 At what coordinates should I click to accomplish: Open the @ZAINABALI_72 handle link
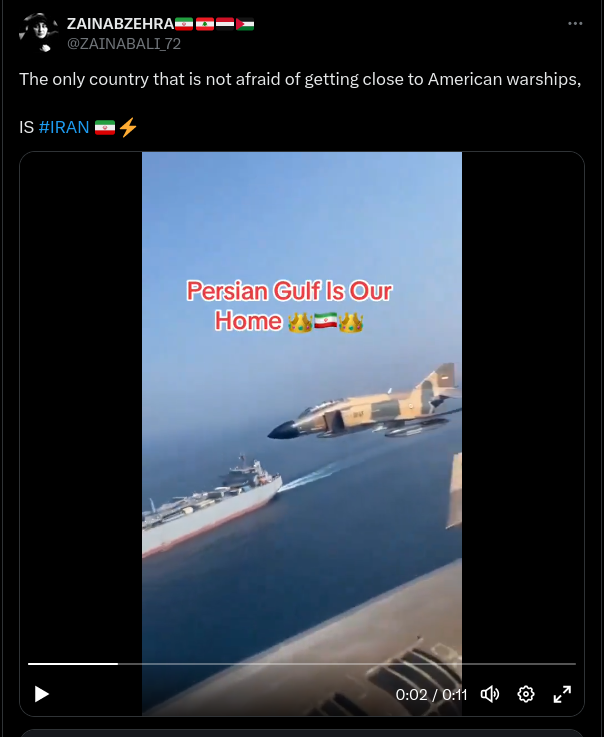pos(123,42)
